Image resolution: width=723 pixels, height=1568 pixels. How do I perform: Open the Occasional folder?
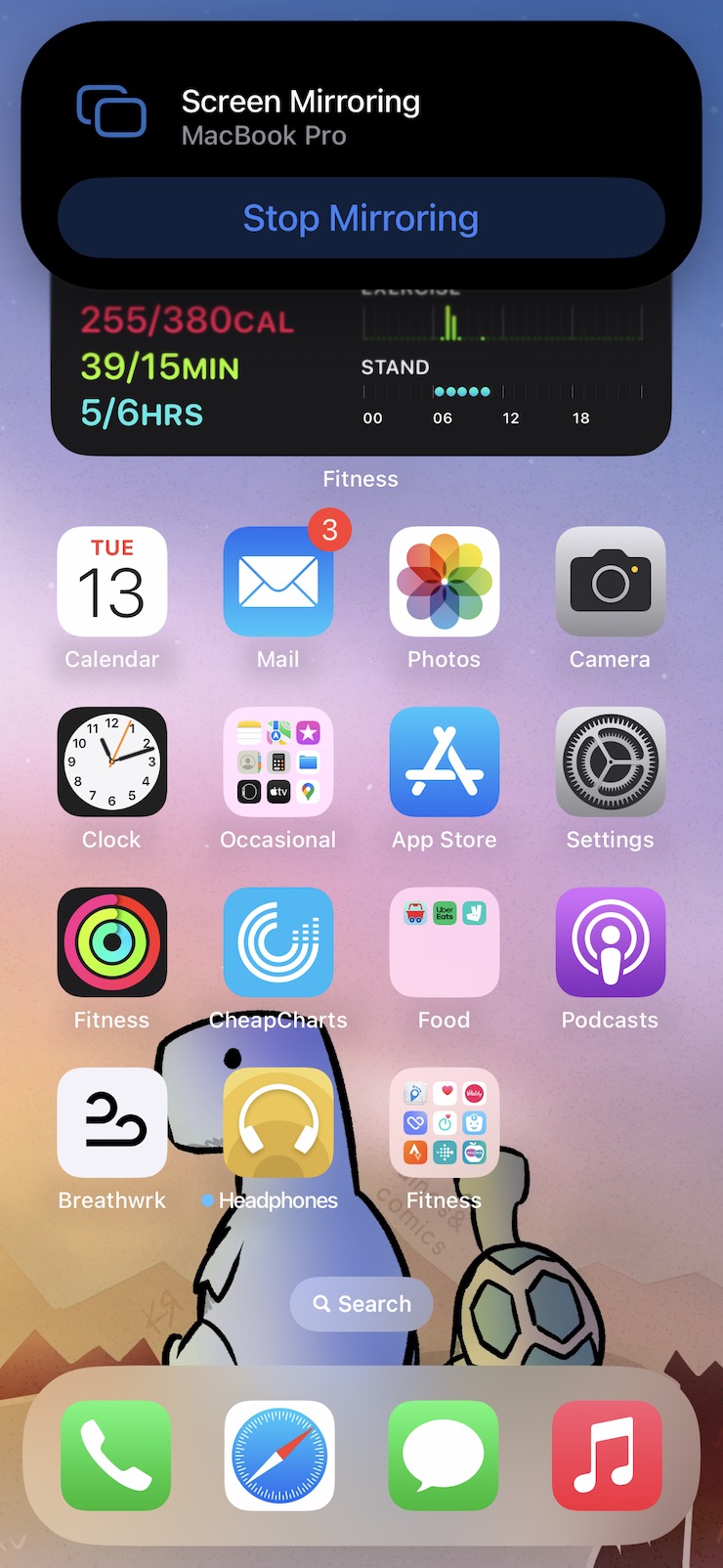tap(278, 762)
